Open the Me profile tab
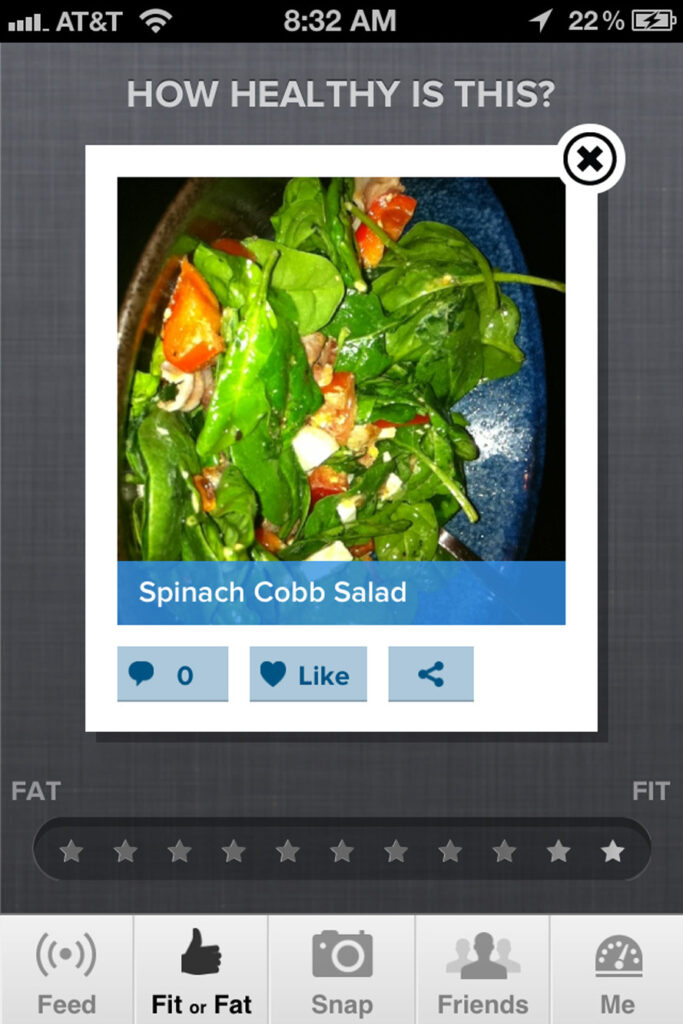683x1024 pixels. tap(617, 972)
